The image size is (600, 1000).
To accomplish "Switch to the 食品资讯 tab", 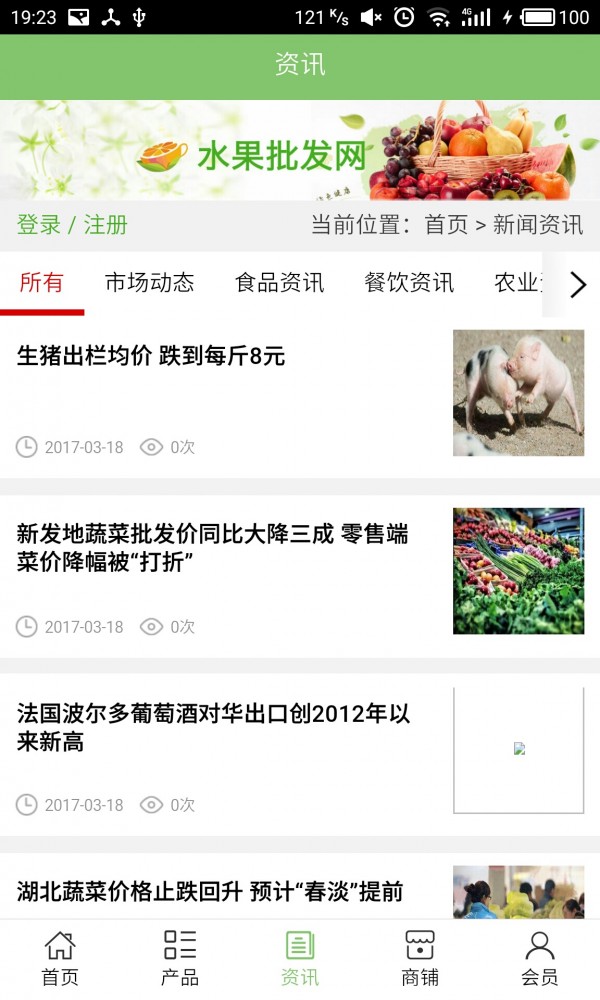I will pos(279,283).
